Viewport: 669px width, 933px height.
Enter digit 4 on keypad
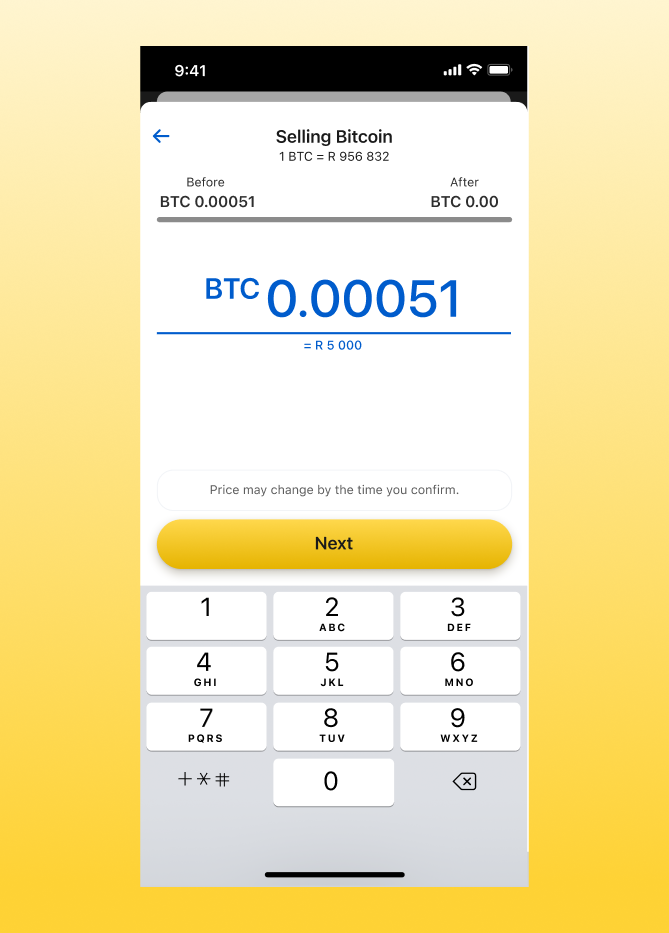pos(206,670)
